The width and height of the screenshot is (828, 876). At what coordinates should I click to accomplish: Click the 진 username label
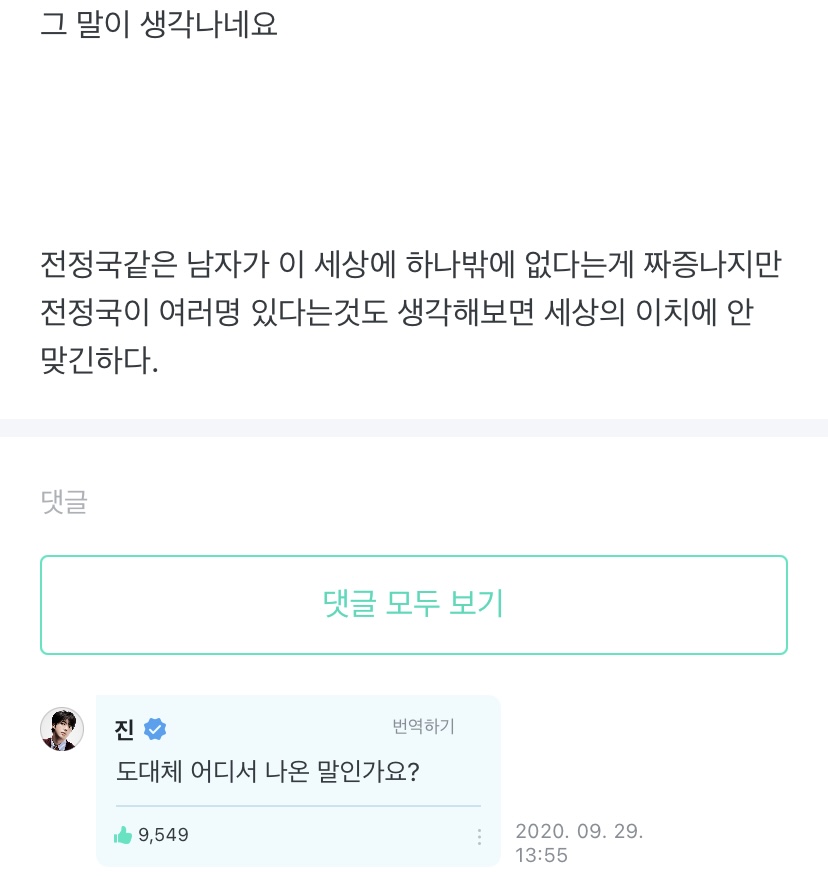coord(124,730)
